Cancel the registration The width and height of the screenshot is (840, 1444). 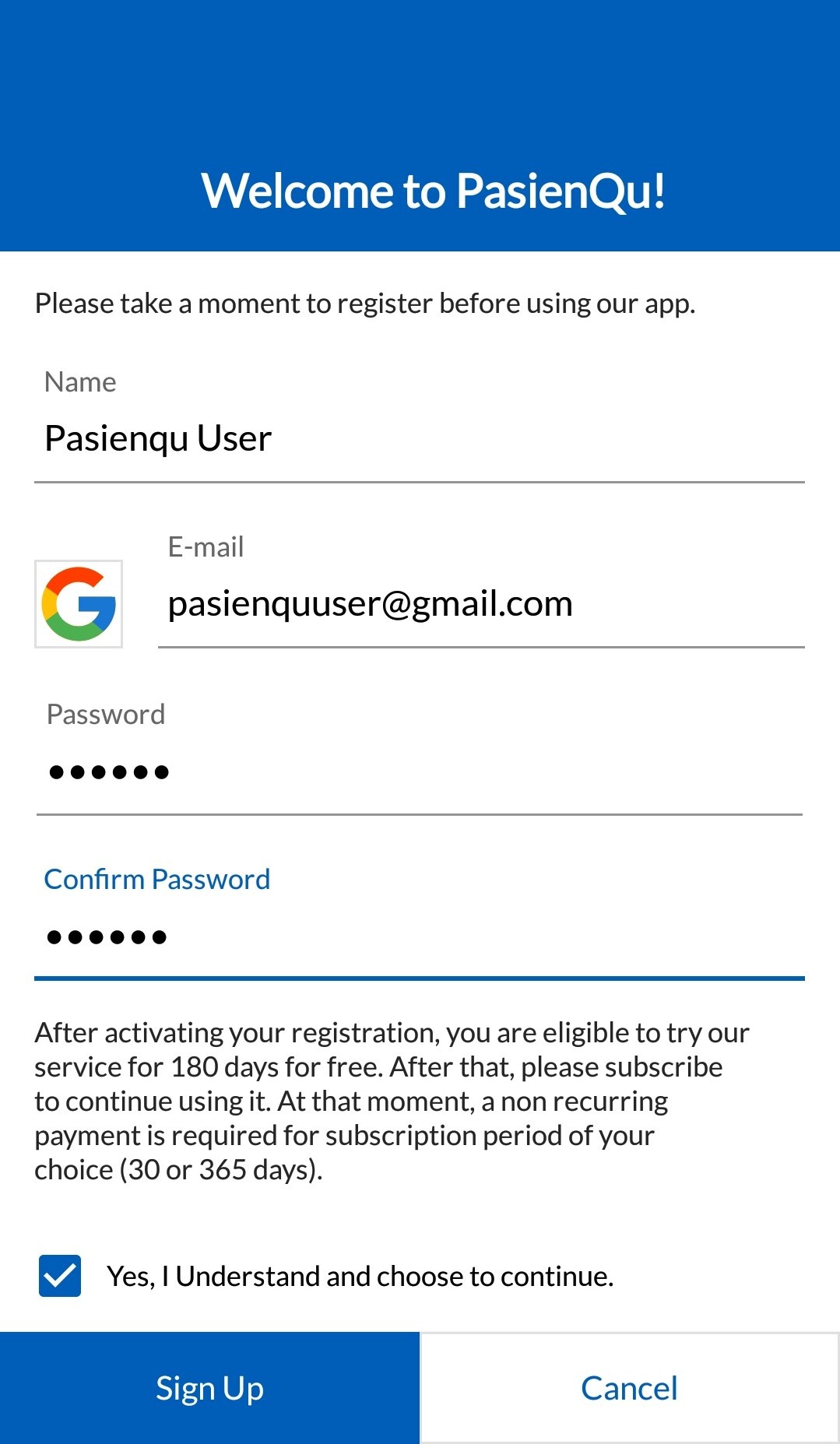pyautogui.click(x=630, y=1388)
